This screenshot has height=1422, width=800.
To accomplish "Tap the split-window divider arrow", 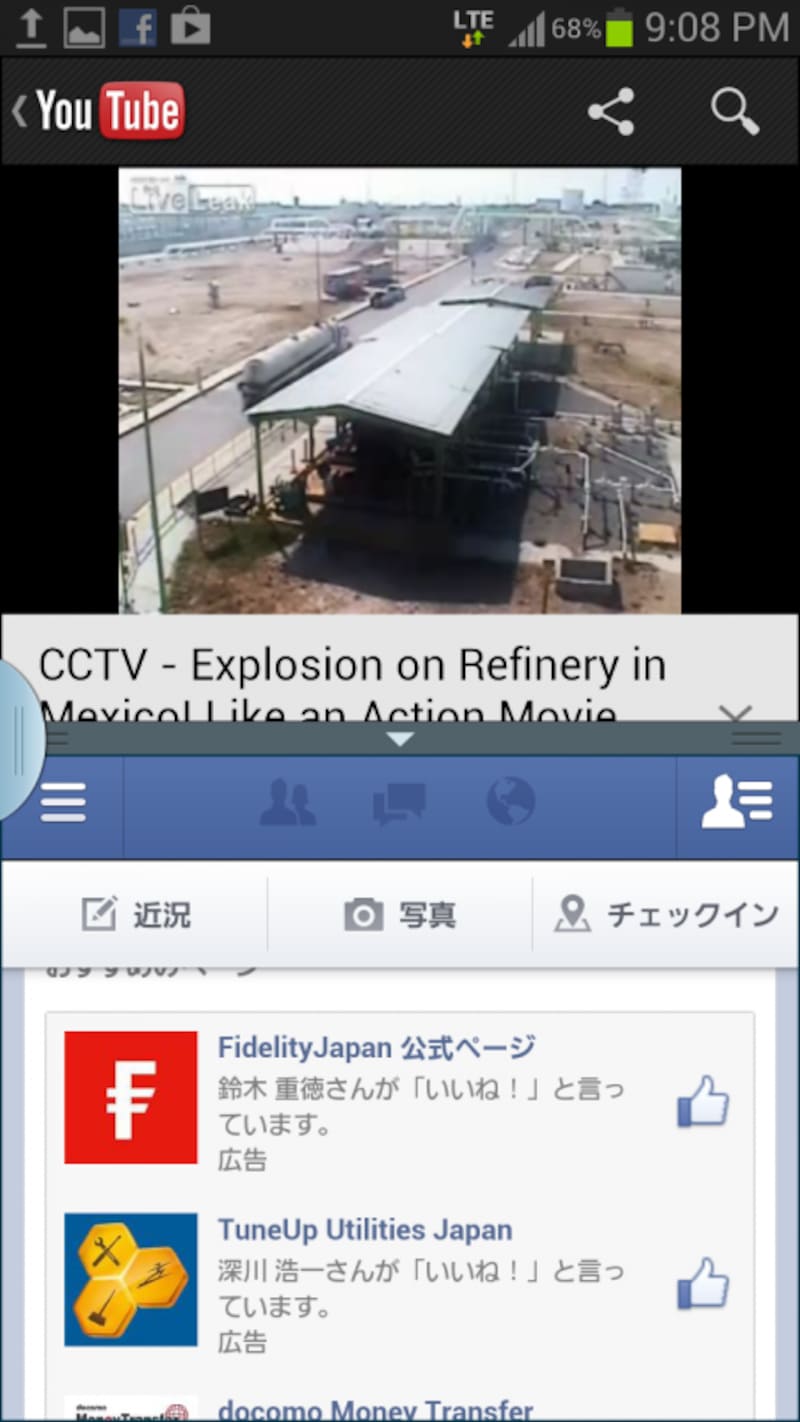I will click(400, 739).
